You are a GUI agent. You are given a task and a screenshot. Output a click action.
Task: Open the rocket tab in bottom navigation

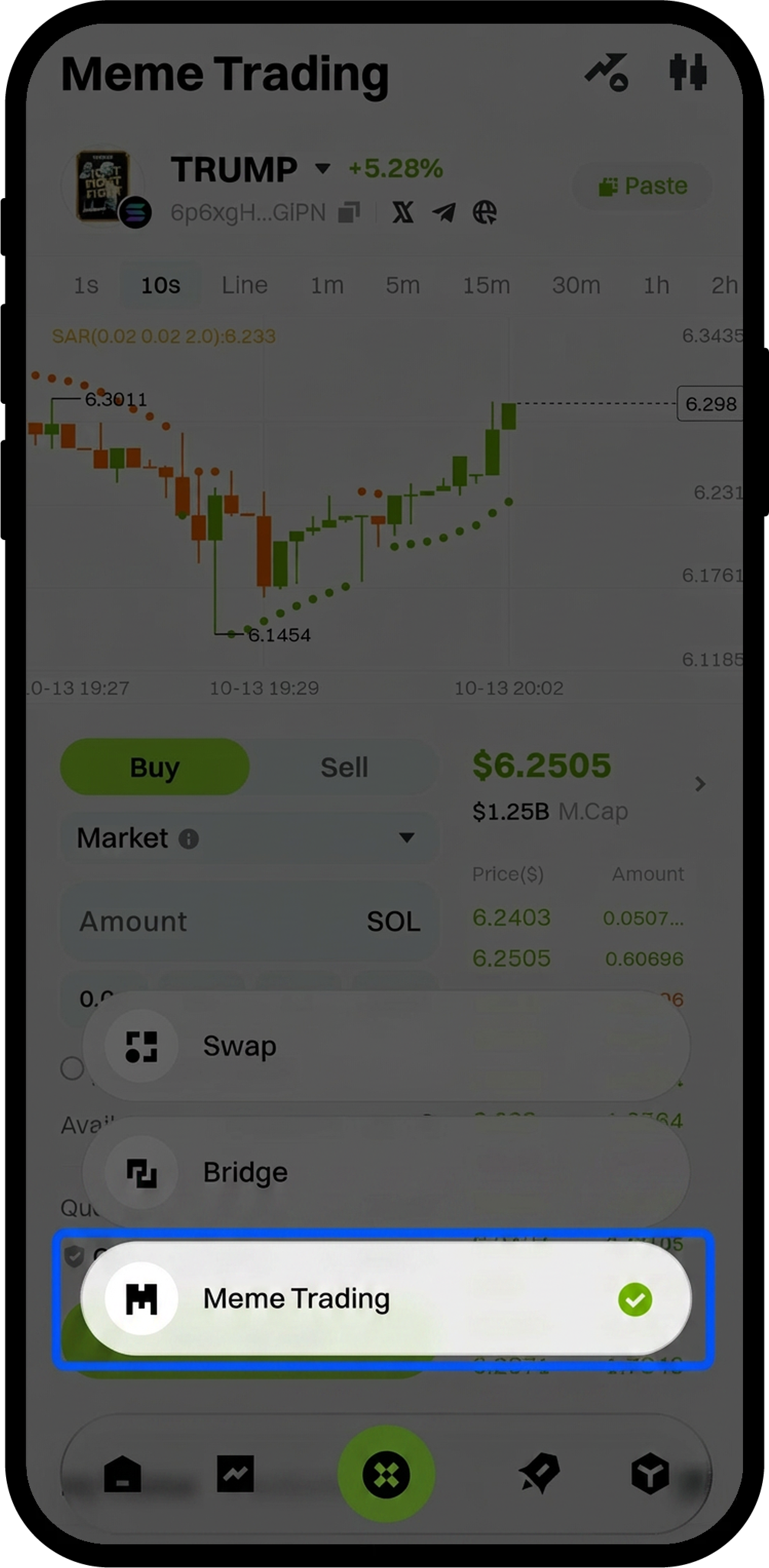(539, 1474)
